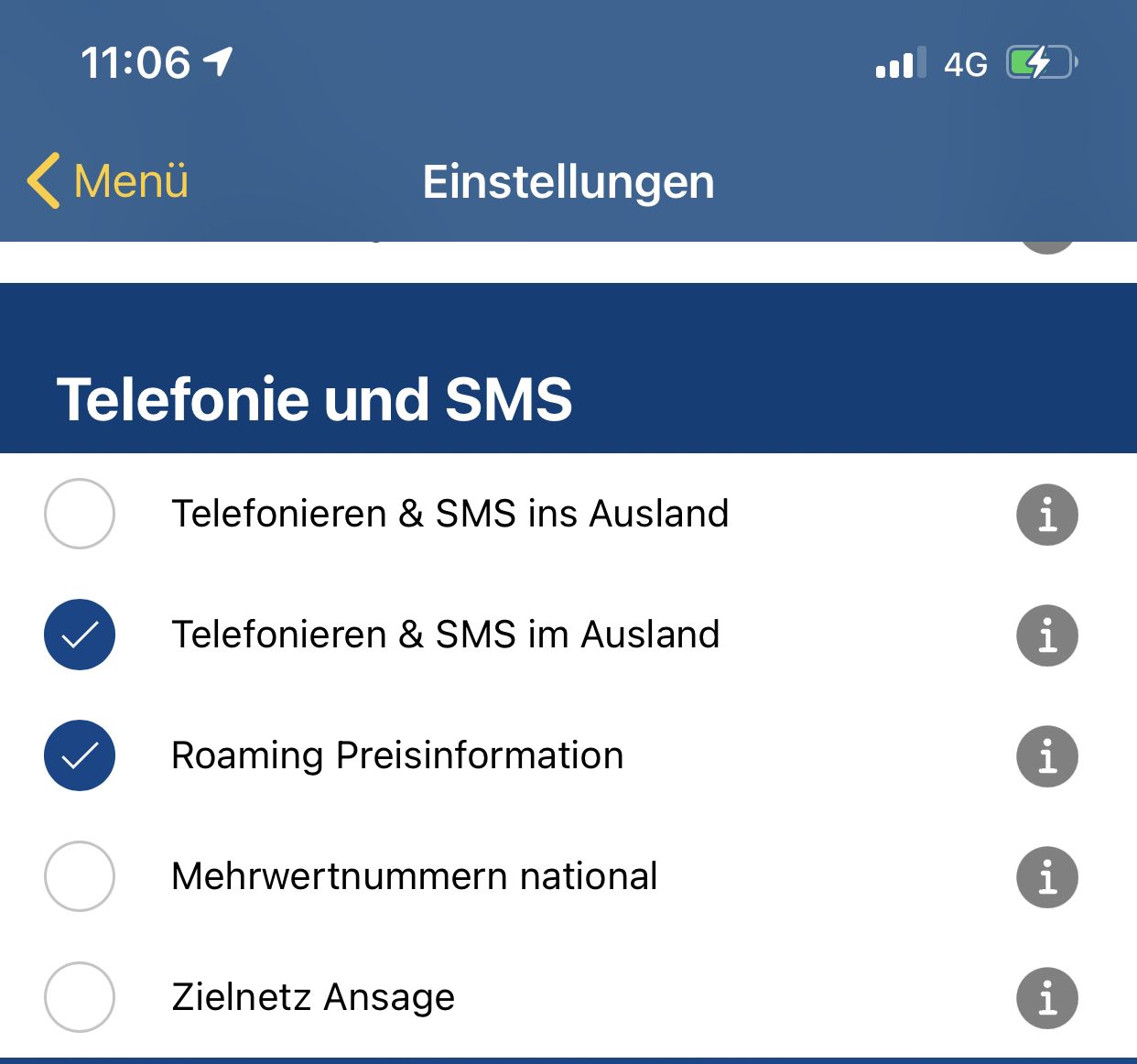Go back to Menü
This screenshot has width=1137, height=1064.
[x=108, y=180]
